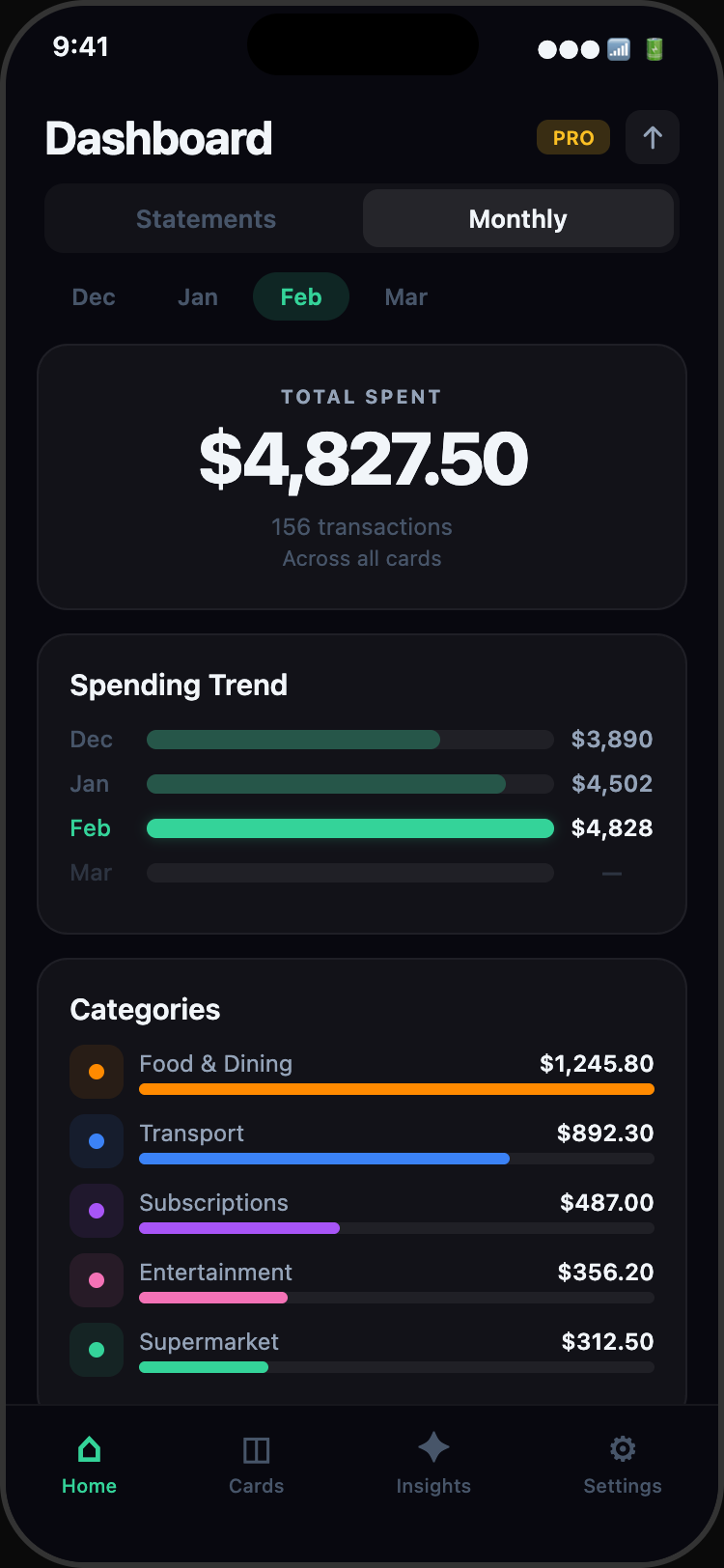Image resolution: width=724 pixels, height=1568 pixels.
Task: Open the Settings tab
Action: [623, 1465]
